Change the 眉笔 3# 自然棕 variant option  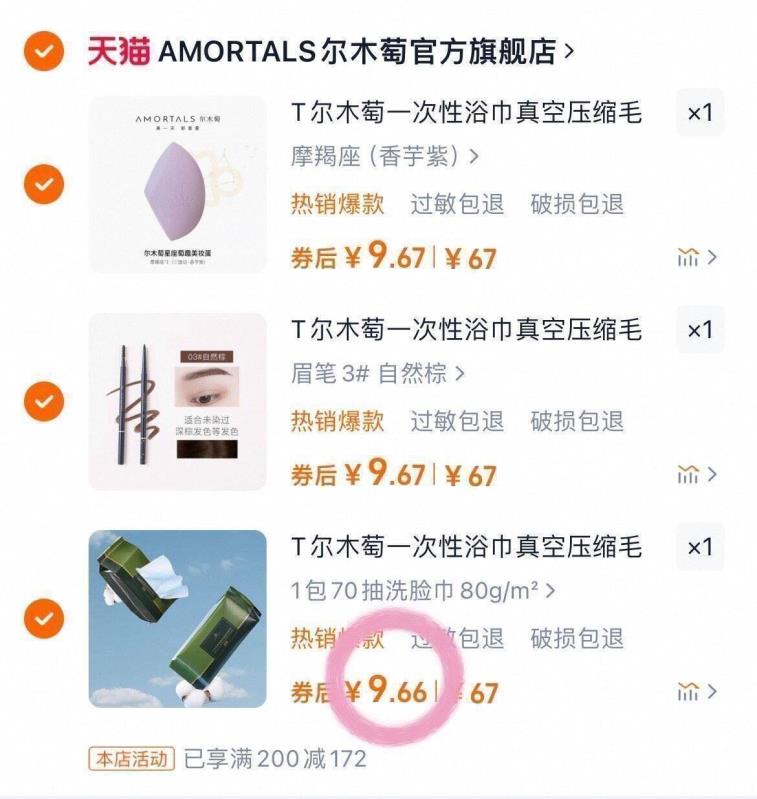click(378, 374)
